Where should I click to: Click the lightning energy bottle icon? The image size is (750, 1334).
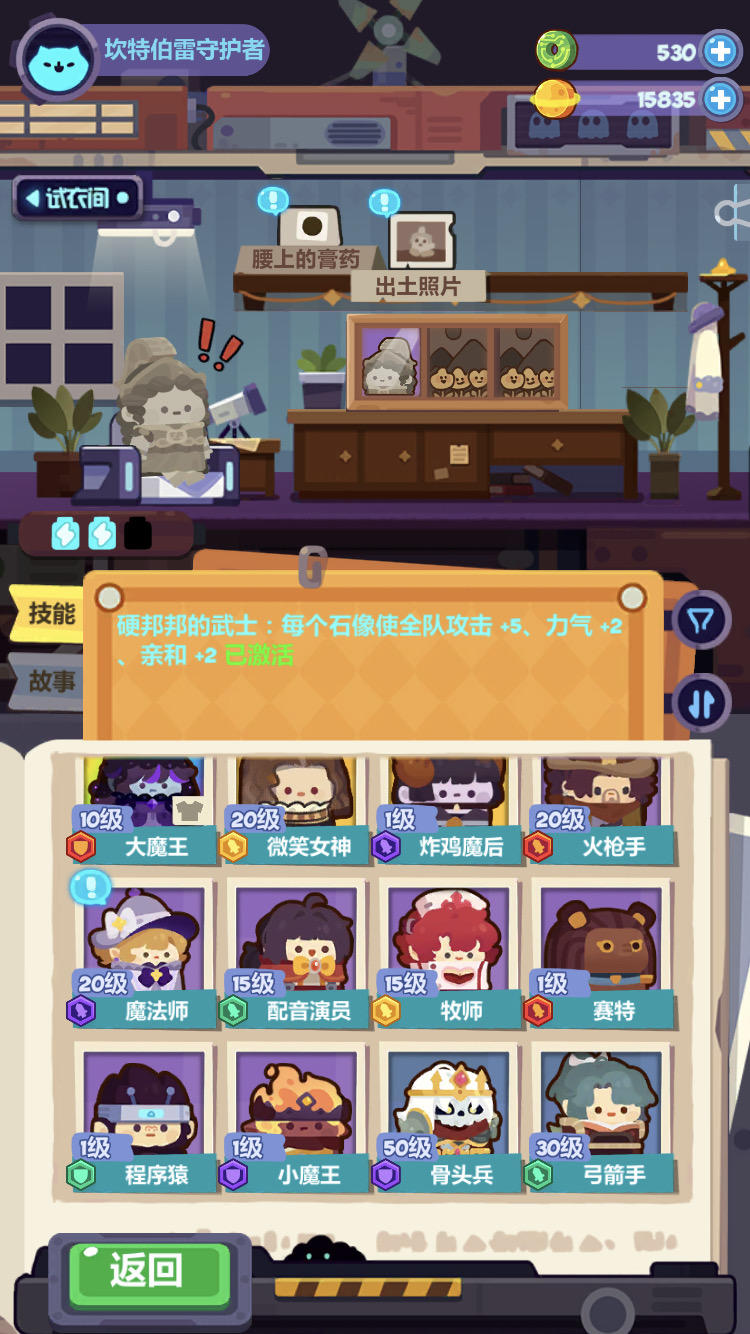[65, 534]
